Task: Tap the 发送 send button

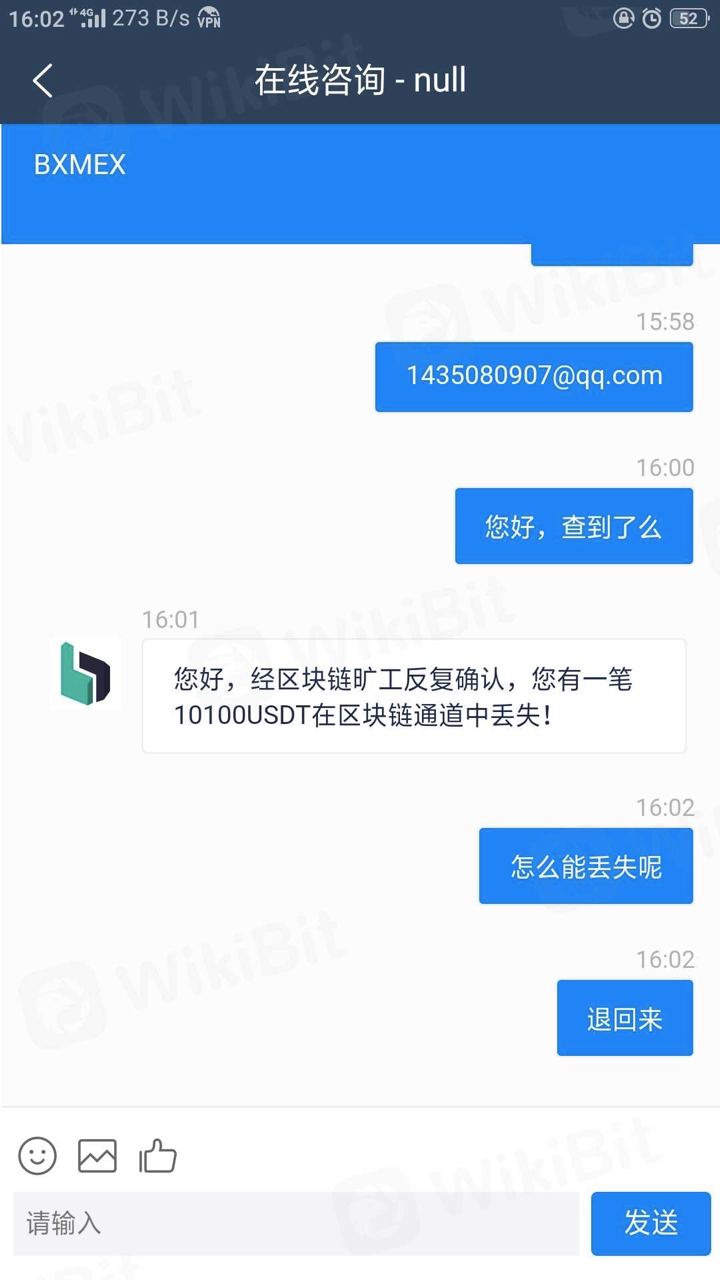Action: click(x=650, y=1223)
